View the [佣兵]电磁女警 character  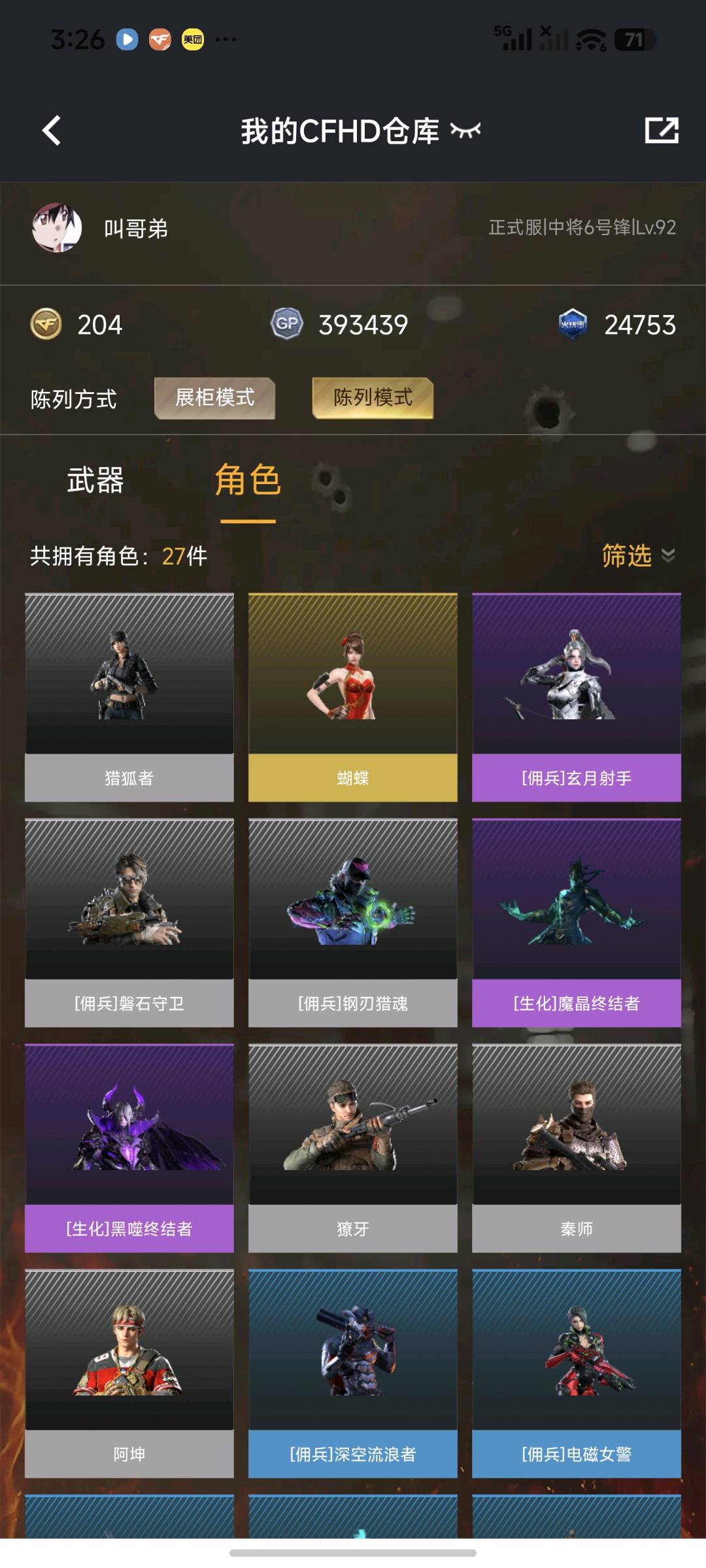(x=577, y=1373)
